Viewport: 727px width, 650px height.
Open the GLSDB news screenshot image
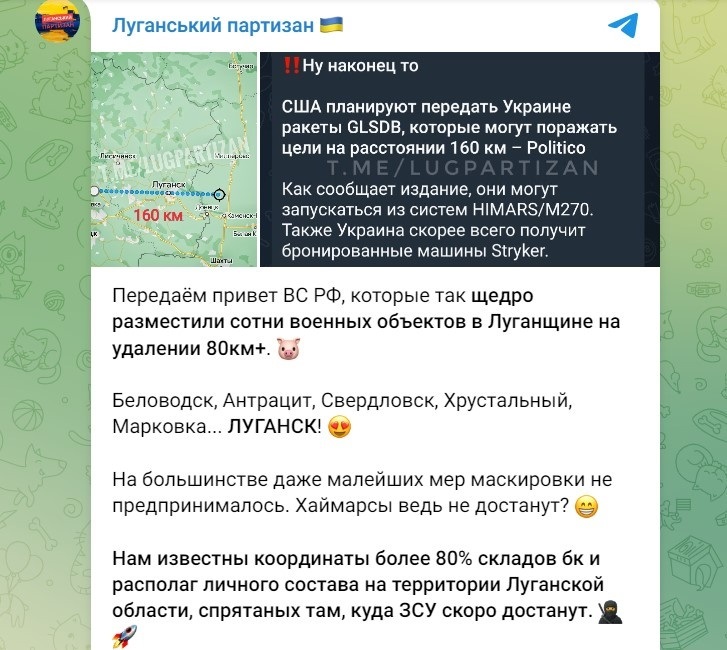pyautogui.click(x=450, y=160)
